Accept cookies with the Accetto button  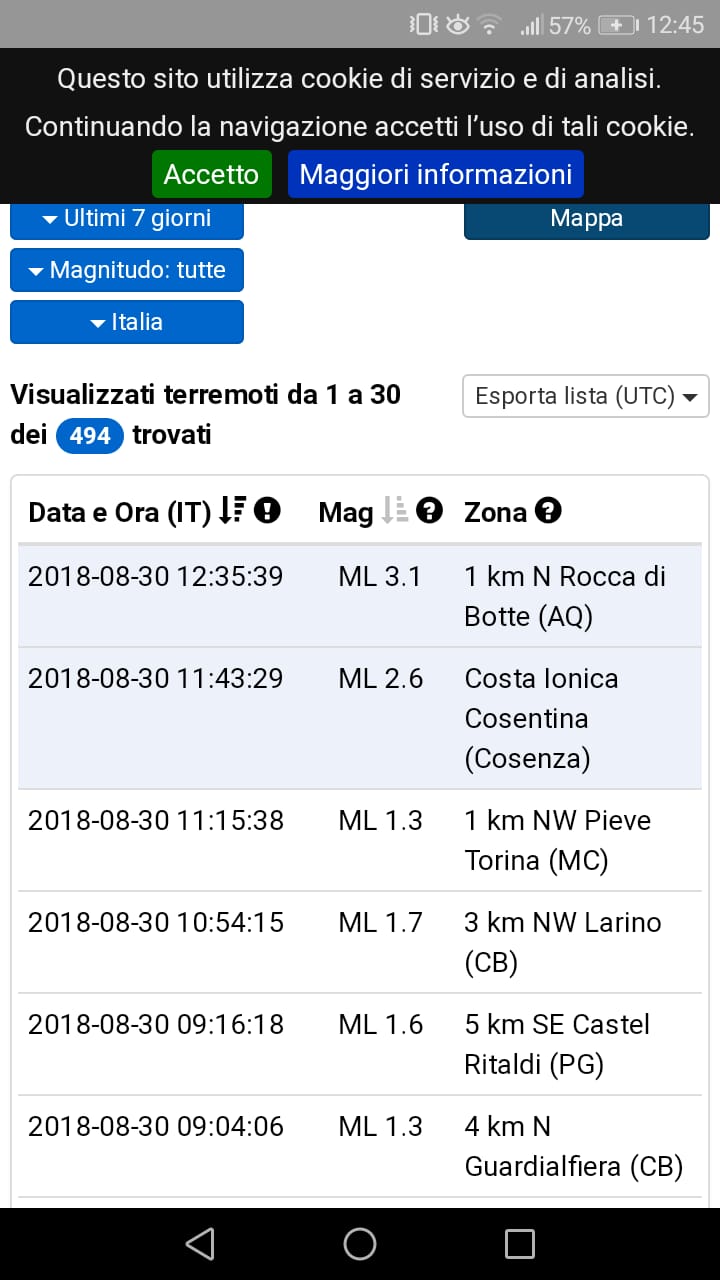(x=211, y=174)
